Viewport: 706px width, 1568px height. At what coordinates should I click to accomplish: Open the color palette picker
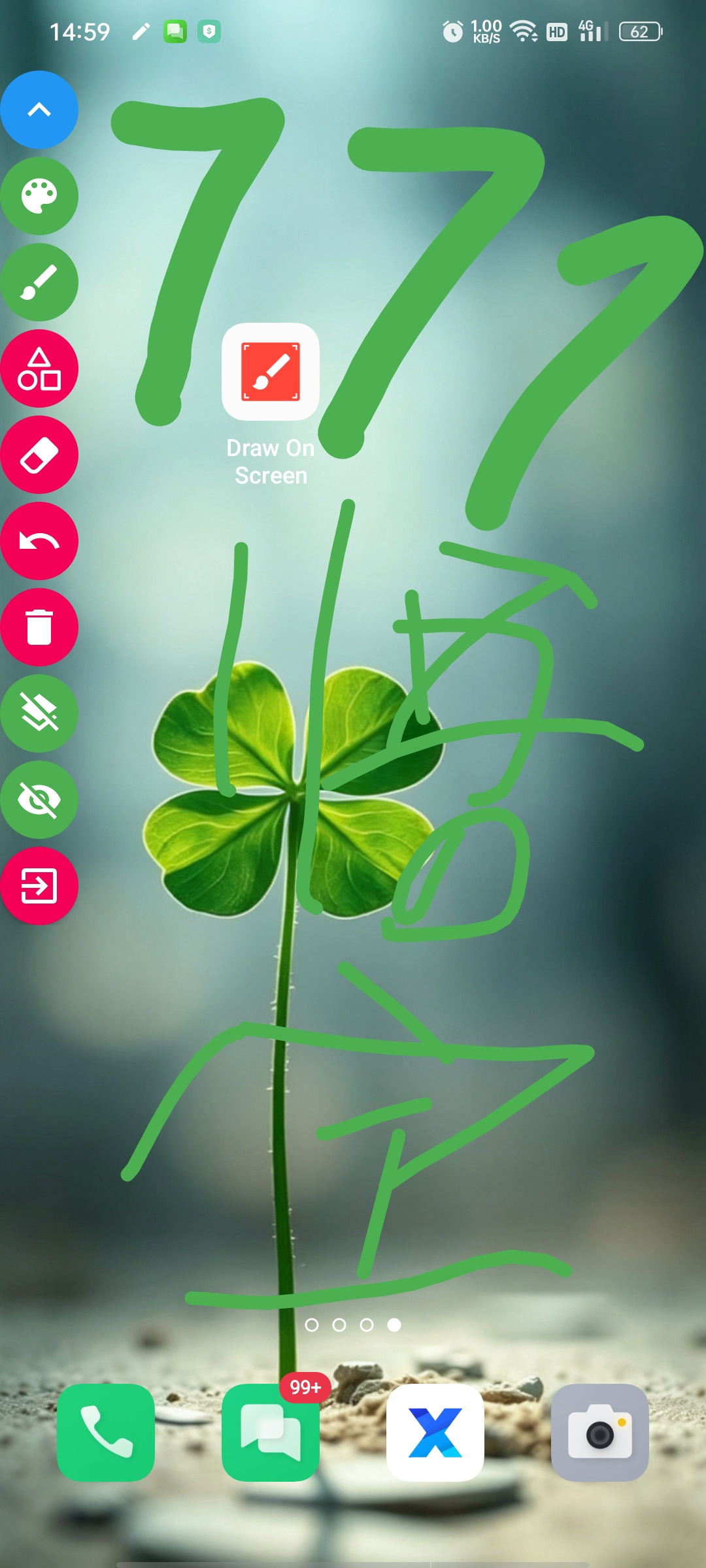[x=39, y=196]
